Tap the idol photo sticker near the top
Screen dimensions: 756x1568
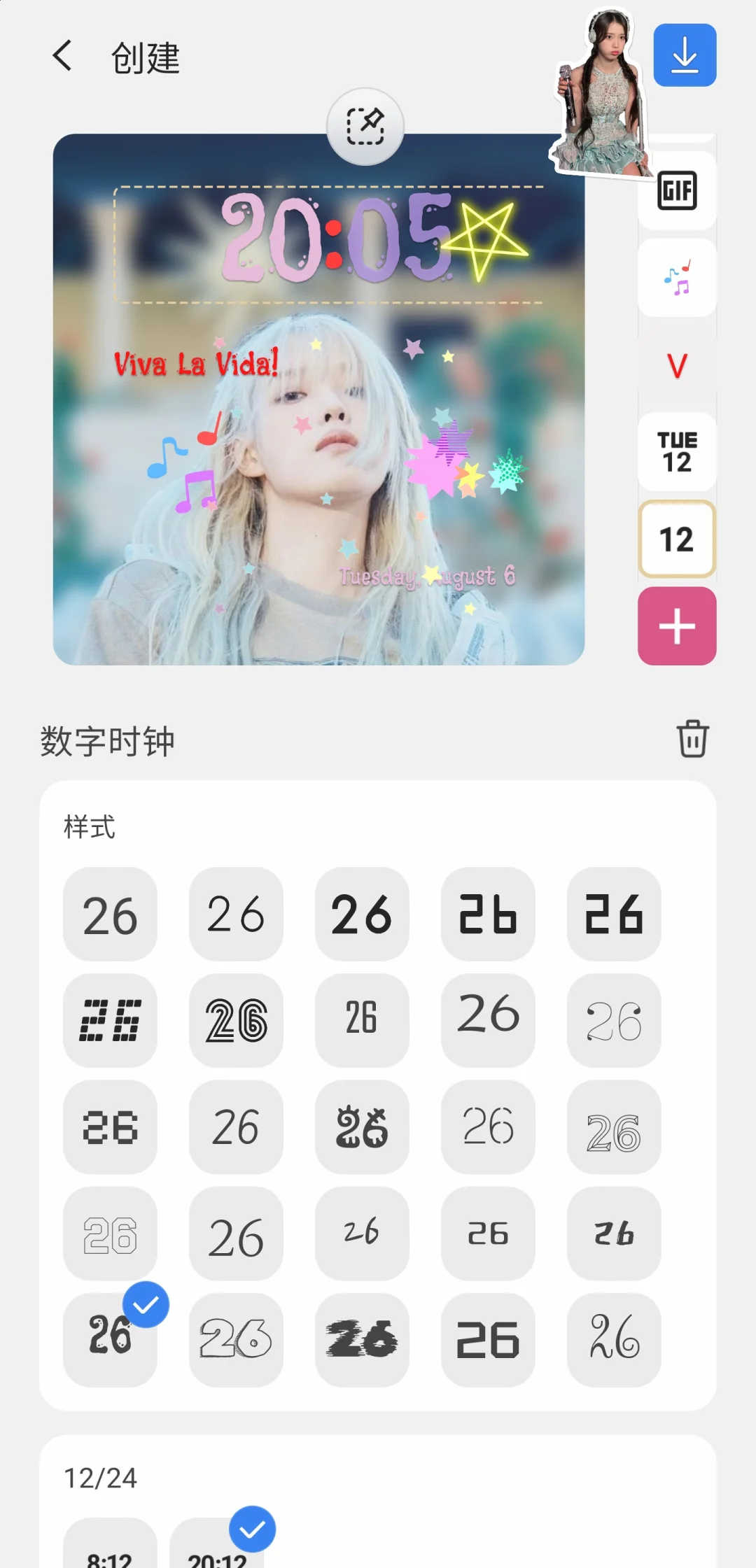click(603, 91)
